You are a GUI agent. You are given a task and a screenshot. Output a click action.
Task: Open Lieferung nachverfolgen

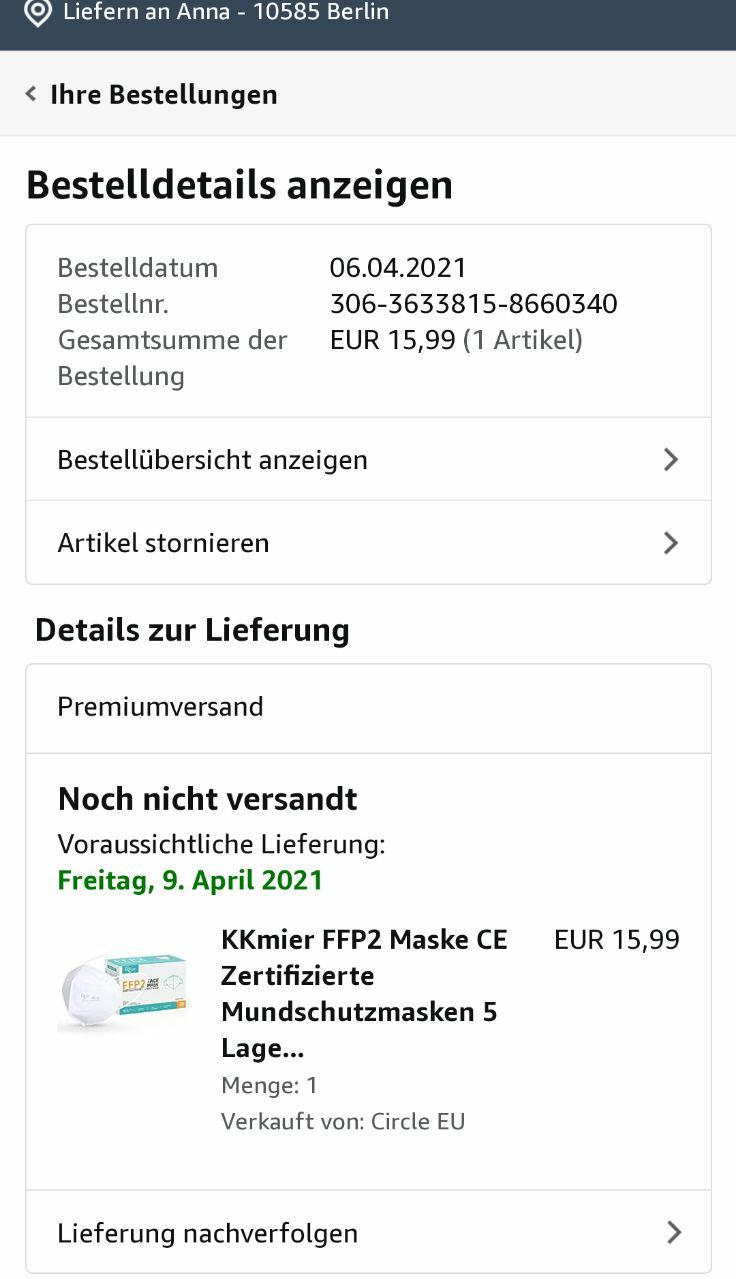(368, 1233)
